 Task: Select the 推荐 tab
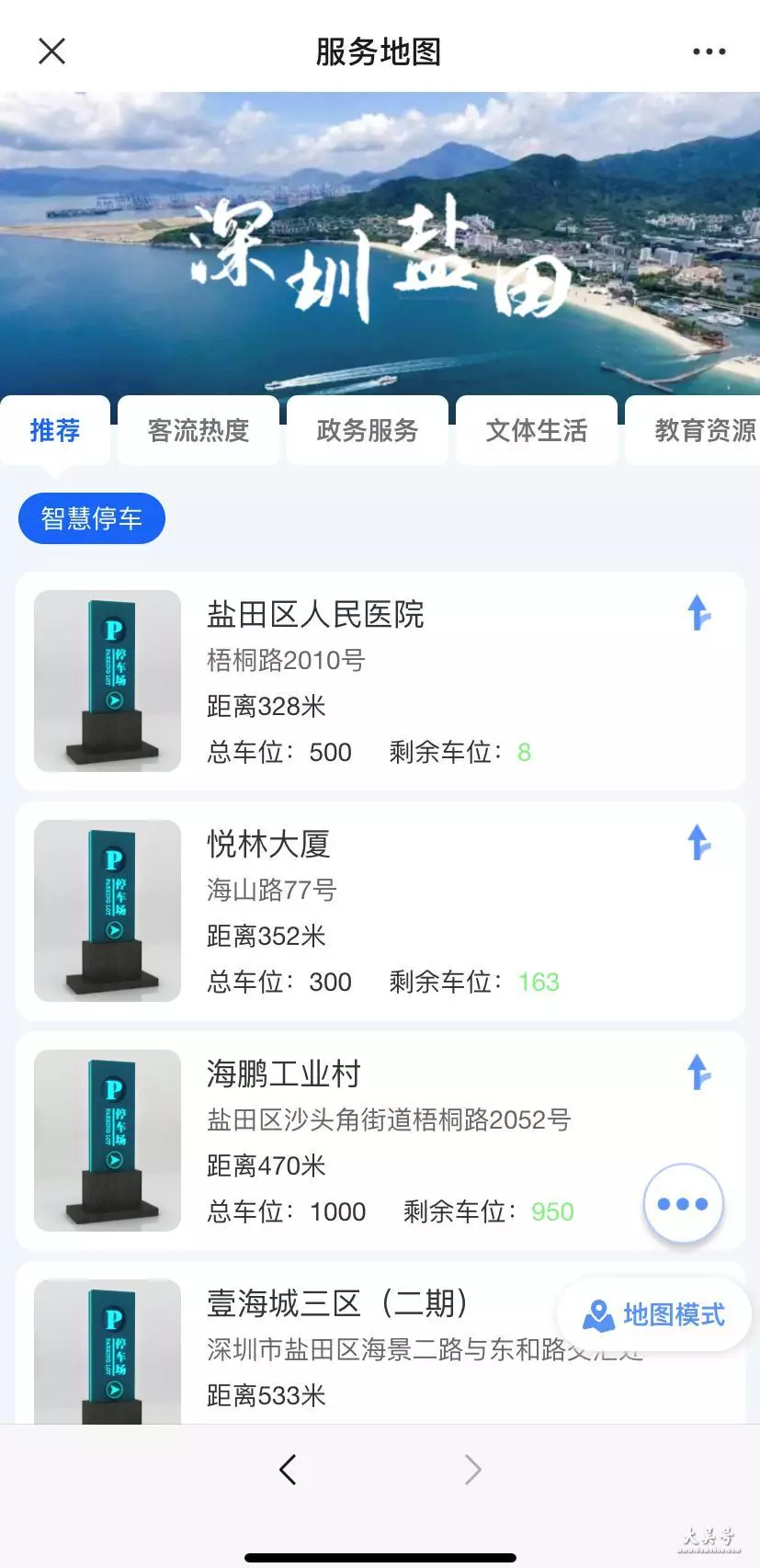click(55, 430)
